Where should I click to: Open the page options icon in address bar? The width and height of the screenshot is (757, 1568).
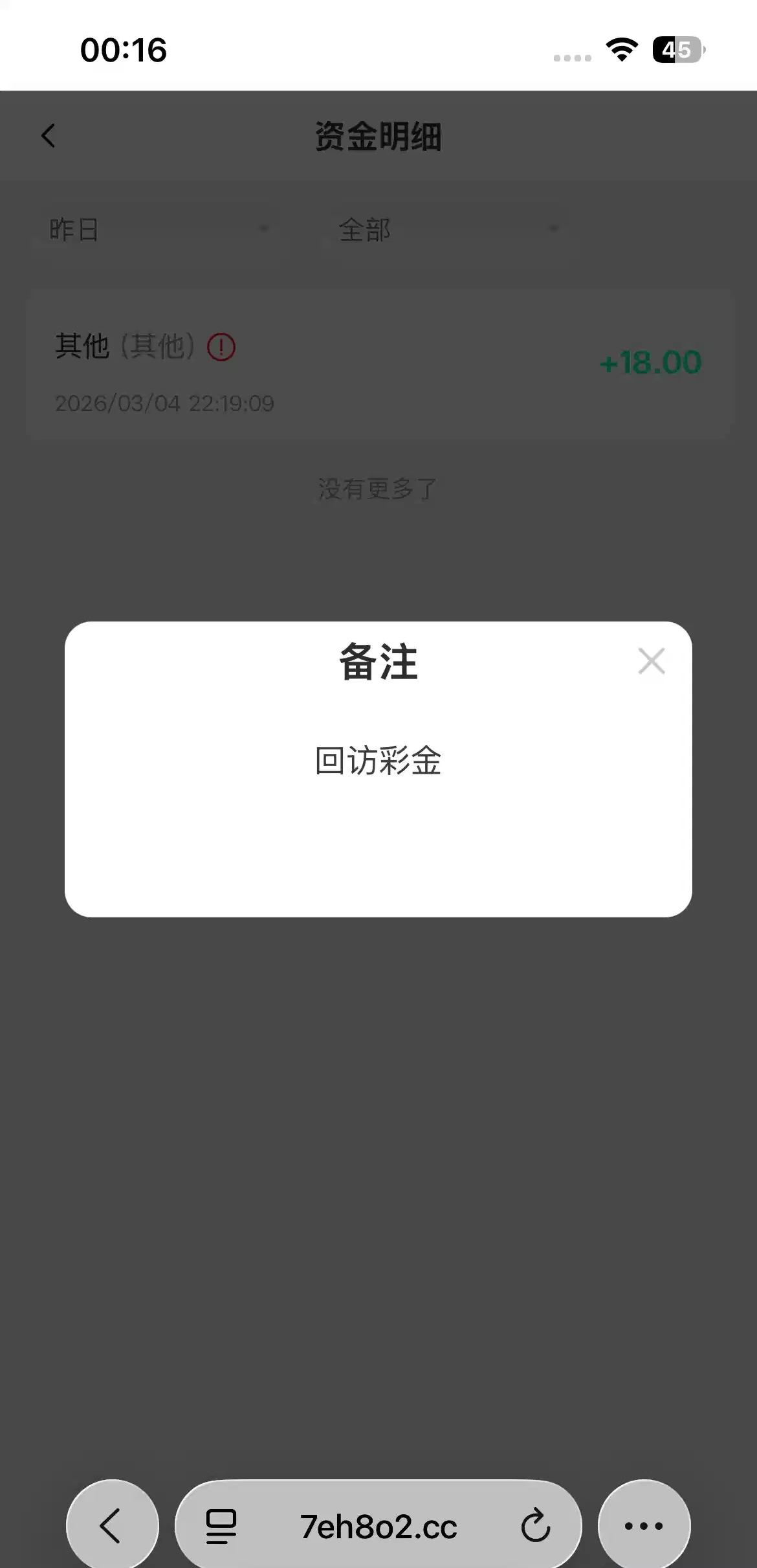(221, 1526)
